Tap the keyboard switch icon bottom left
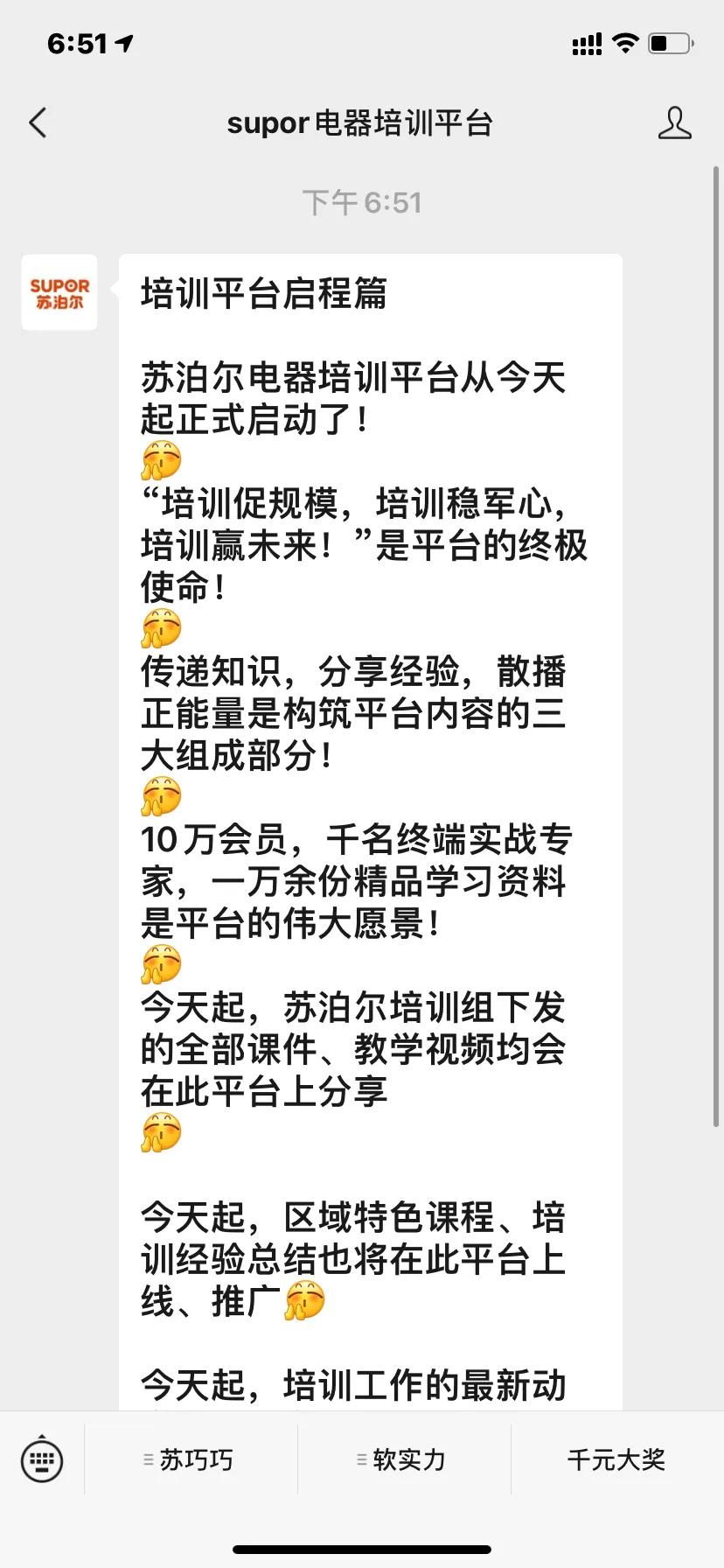The image size is (724, 1568). tap(41, 1459)
